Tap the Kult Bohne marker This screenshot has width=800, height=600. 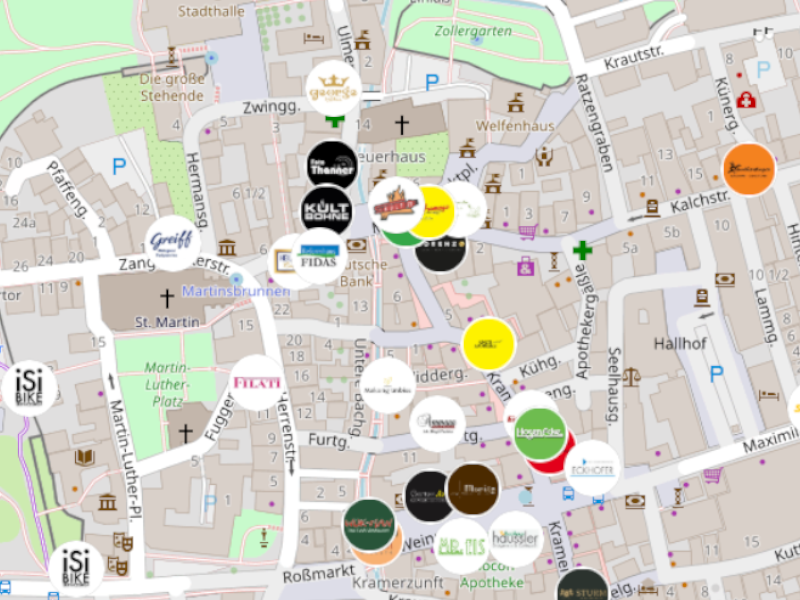pos(326,211)
